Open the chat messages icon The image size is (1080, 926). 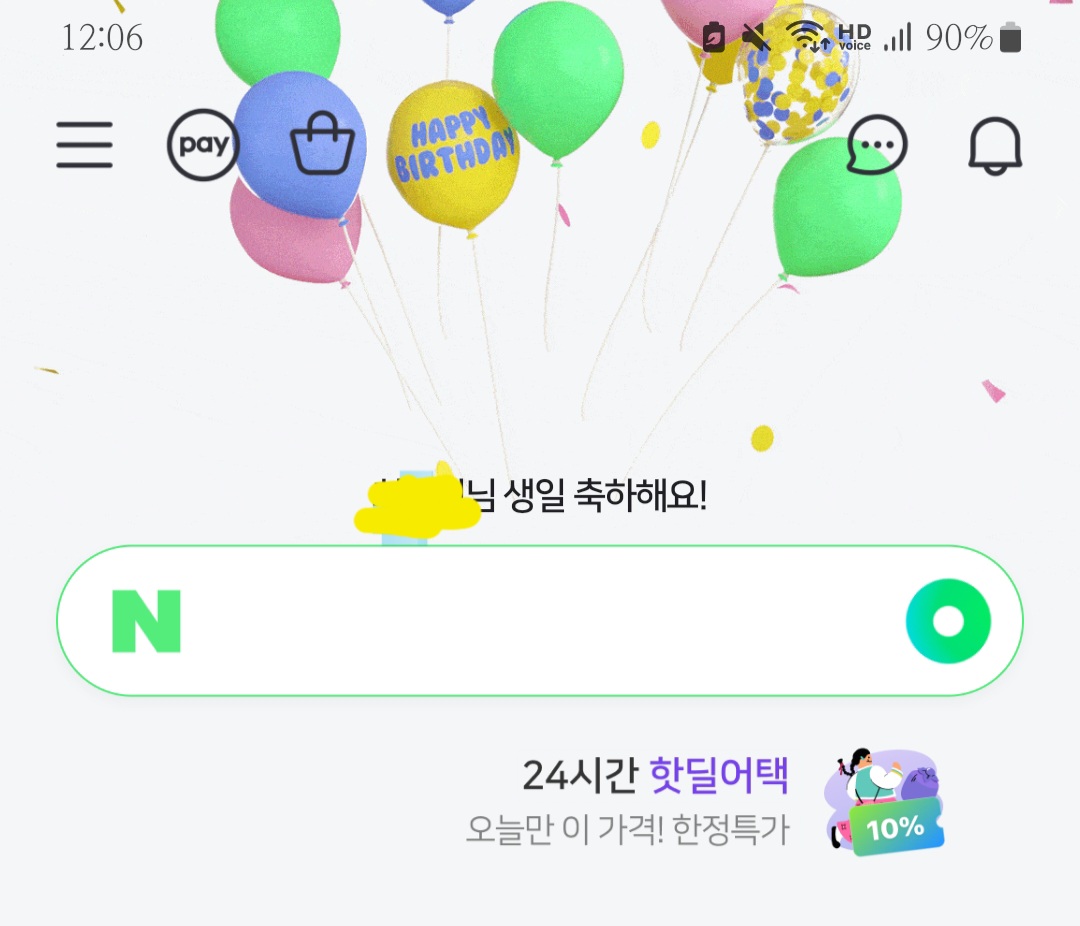coord(877,146)
